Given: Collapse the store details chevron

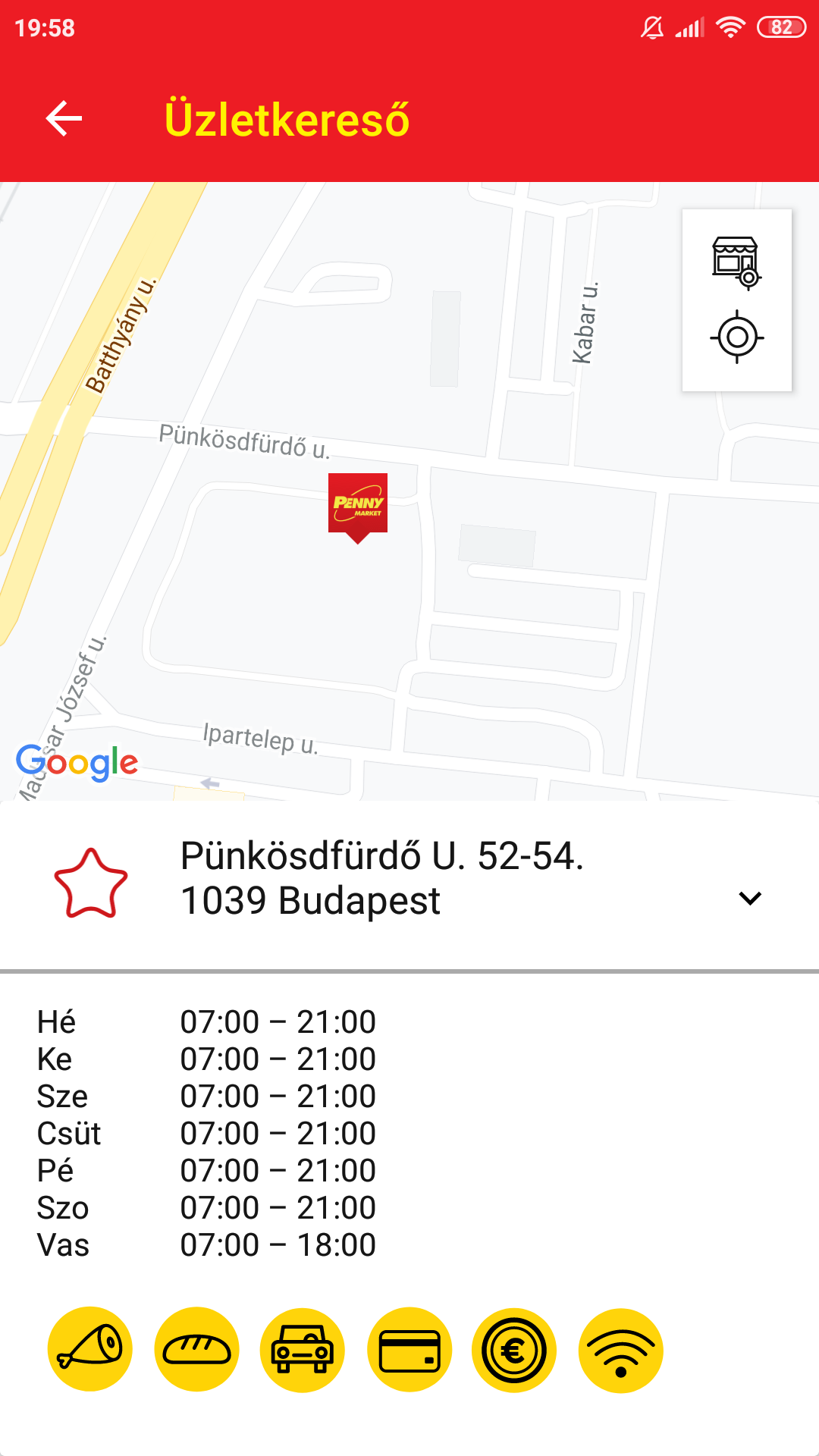Looking at the screenshot, I should [749, 899].
